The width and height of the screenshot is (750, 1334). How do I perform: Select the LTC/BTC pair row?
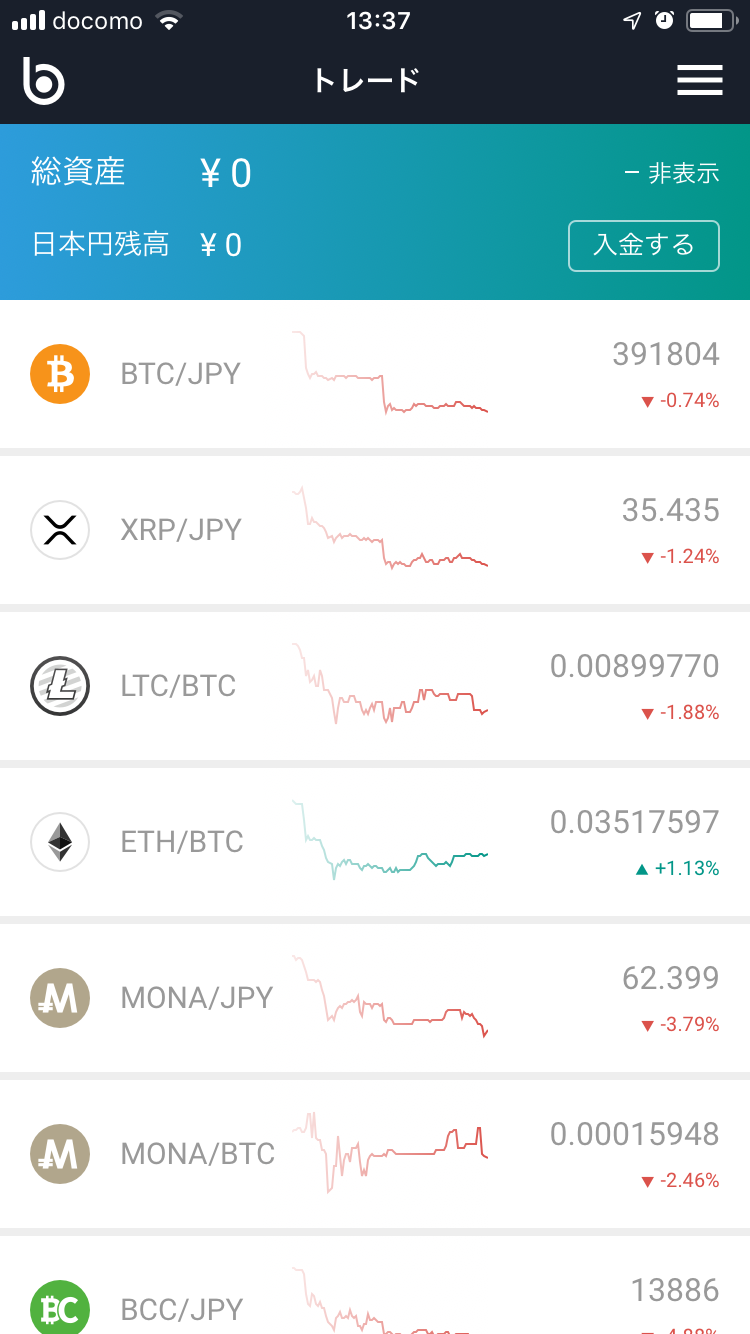tap(375, 686)
